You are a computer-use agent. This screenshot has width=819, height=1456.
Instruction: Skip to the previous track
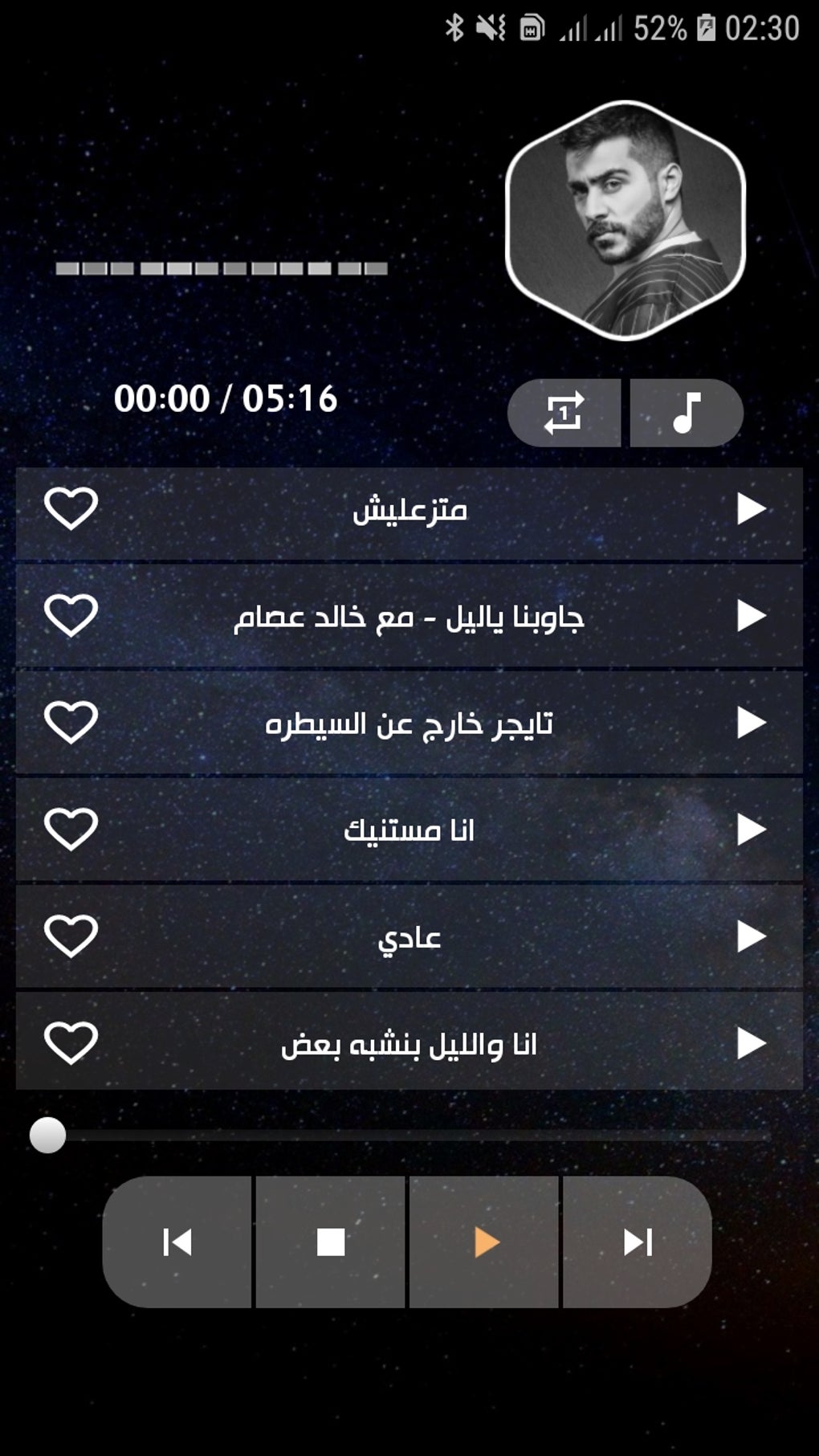177,1242
